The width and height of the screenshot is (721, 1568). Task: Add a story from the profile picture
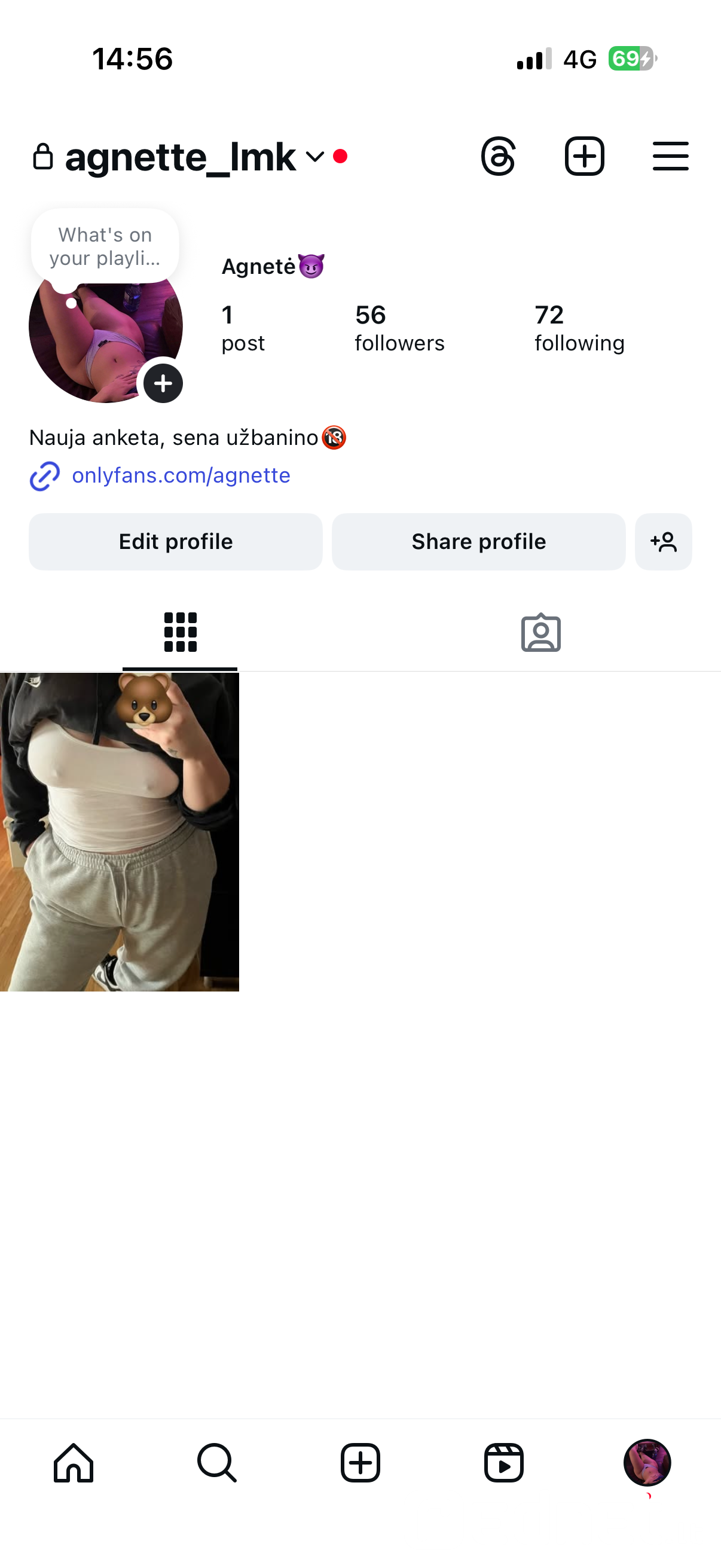(x=163, y=383)
